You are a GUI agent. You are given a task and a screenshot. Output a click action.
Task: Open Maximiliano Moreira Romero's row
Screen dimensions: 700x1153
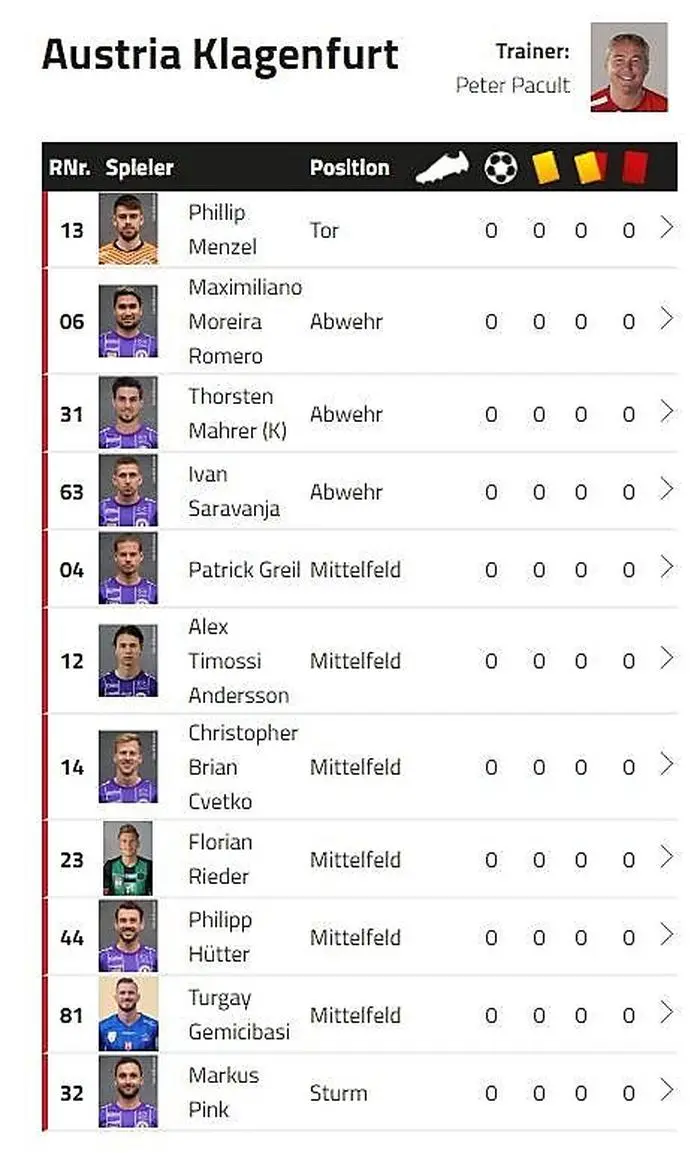tap(666, 320)
